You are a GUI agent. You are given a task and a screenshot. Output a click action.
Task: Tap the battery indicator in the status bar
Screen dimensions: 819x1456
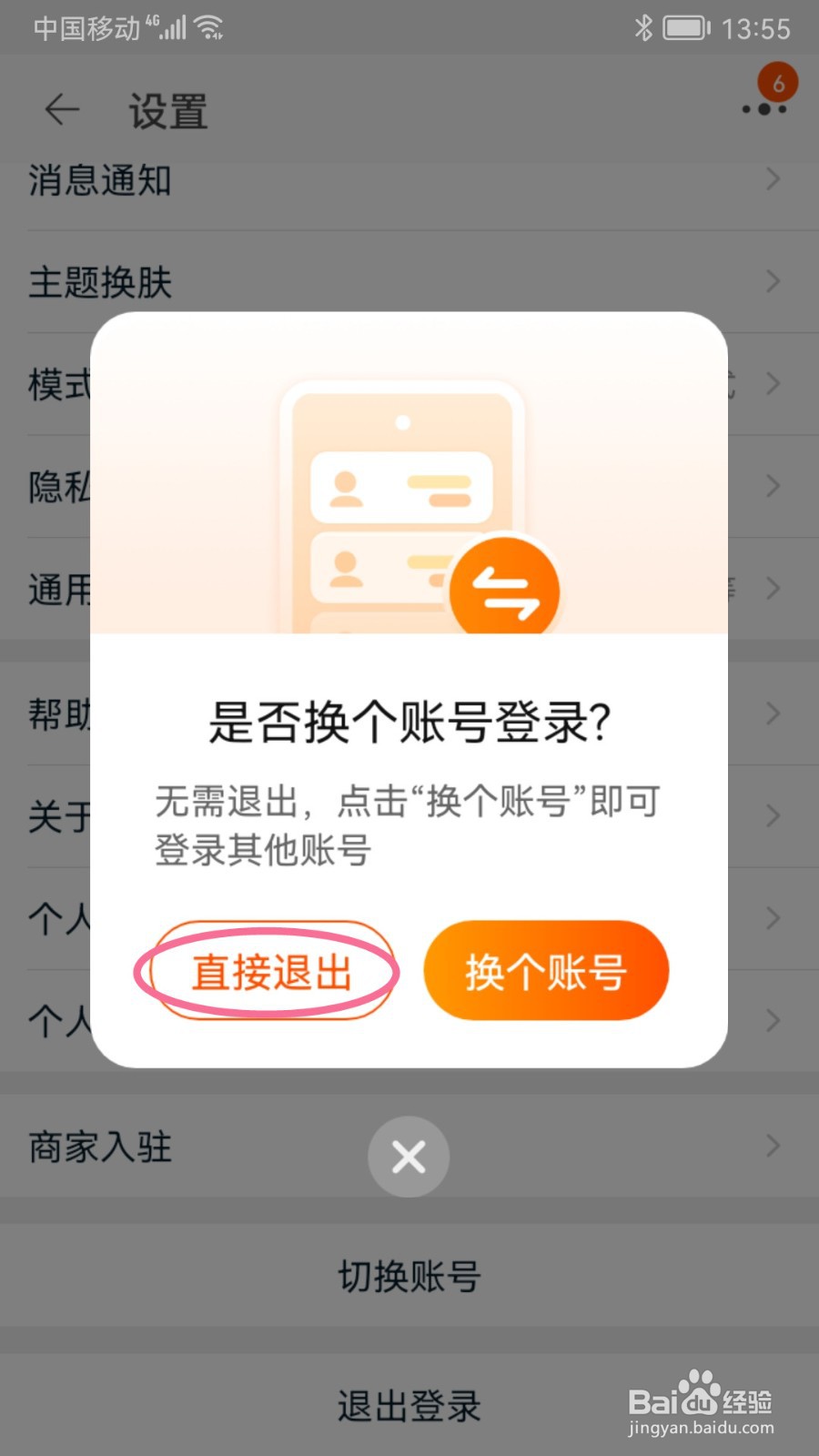(x=684, y=27)
